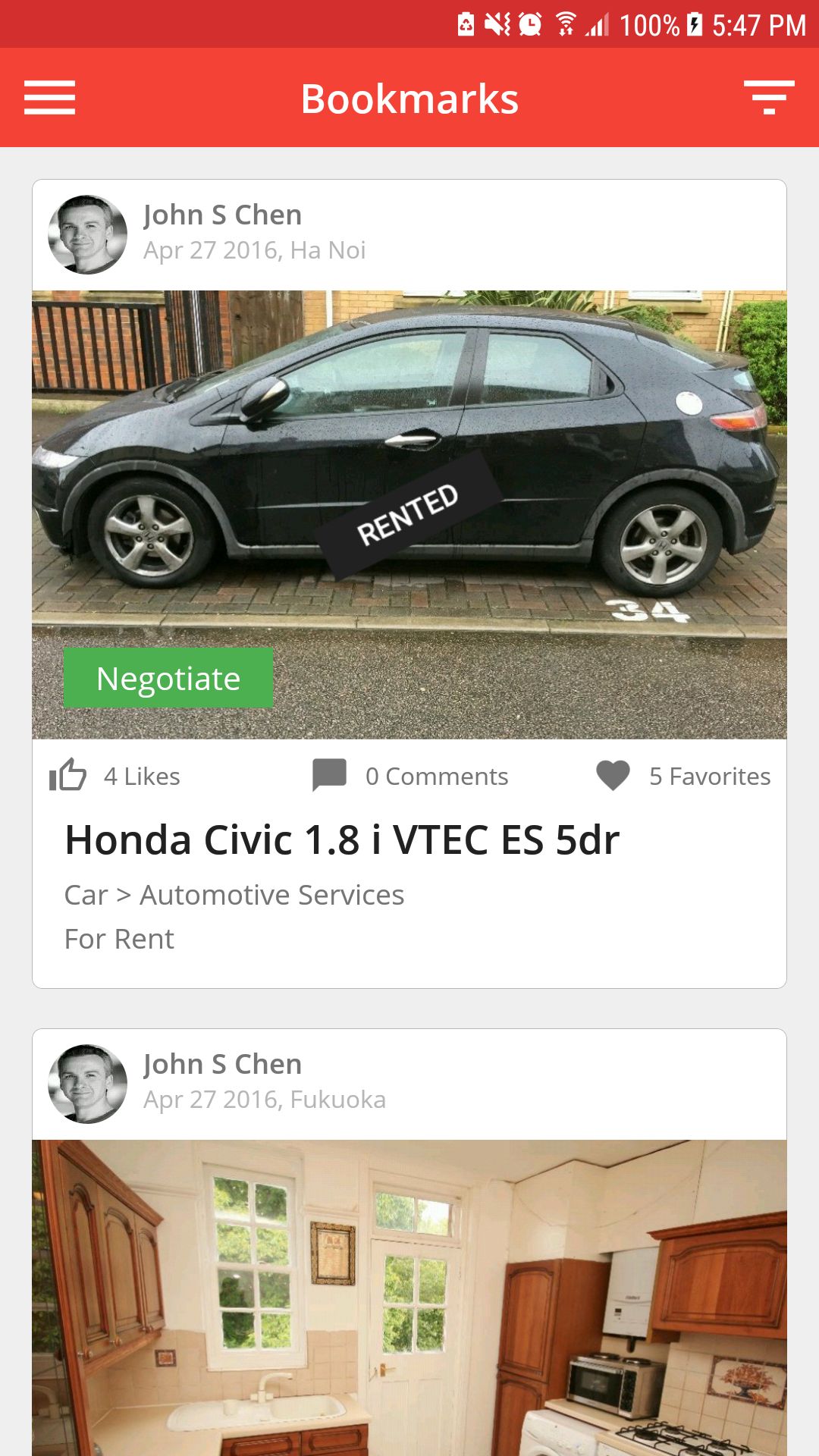Favorite the Honda Civic listing
Screen dimensions: 819x1456
coord(613,775)
